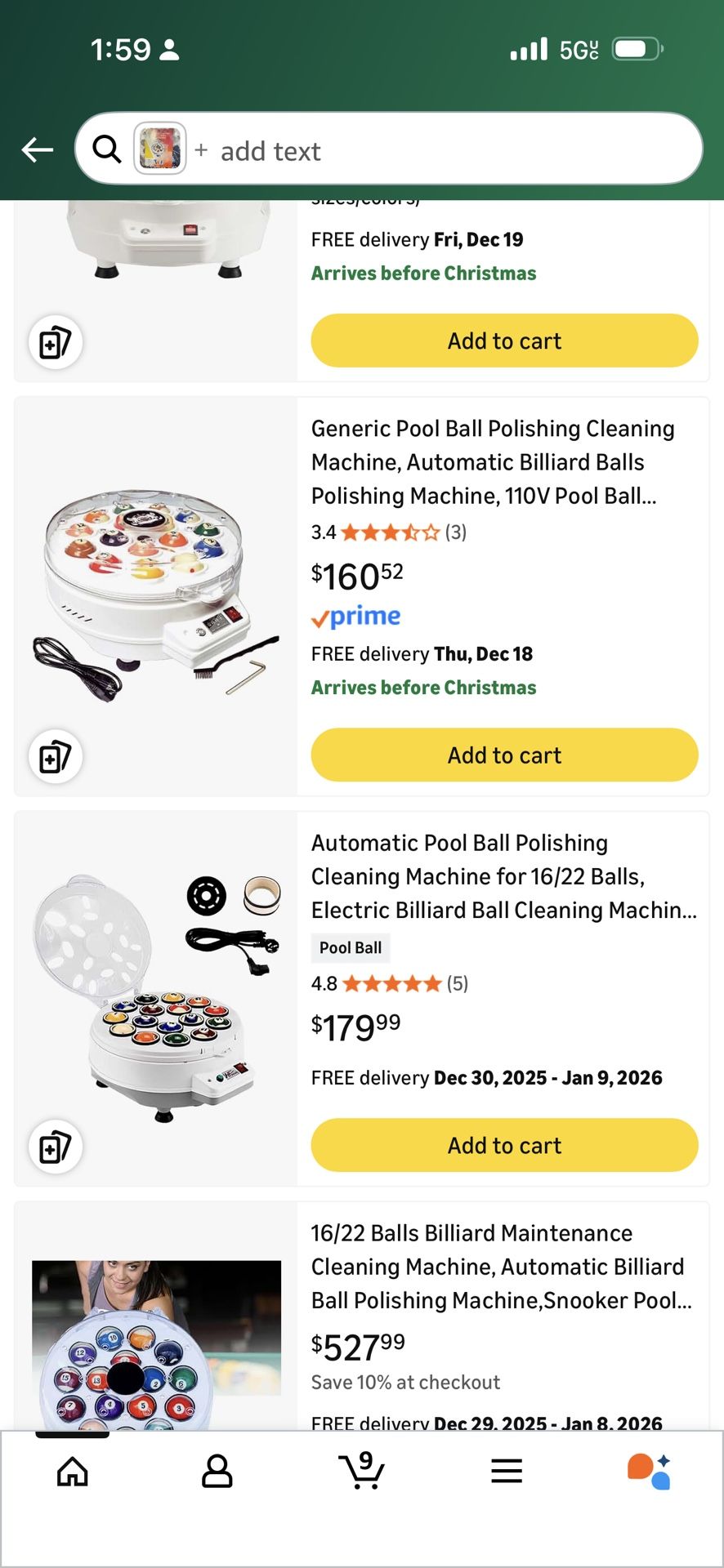Select the Home icon in bottom navigation
This screenshot has width=724, height=1568.
(72, 1470)
